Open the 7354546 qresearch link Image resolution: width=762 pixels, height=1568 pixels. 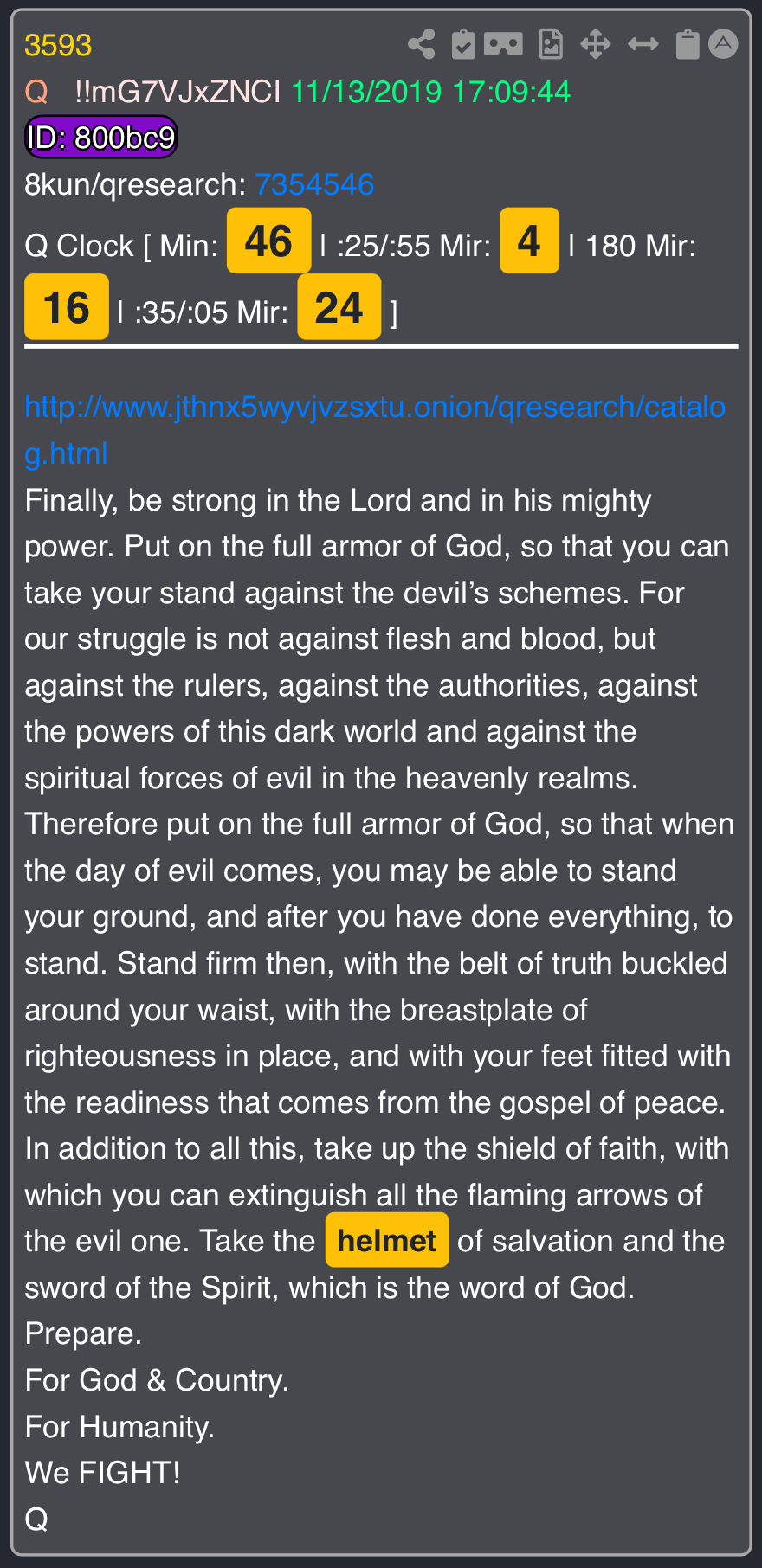[314, 184]
